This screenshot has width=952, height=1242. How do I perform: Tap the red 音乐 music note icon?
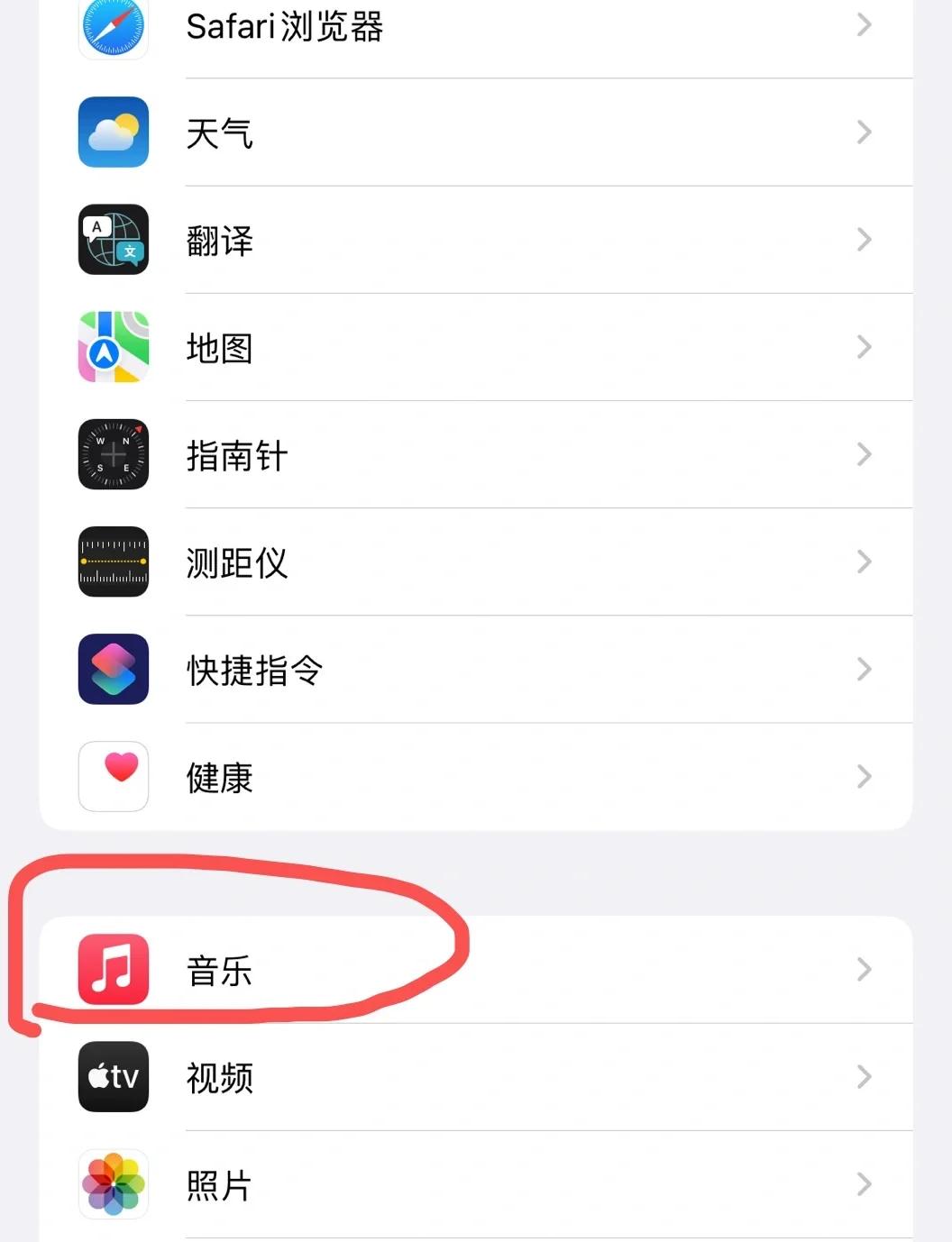tap(113, 970)
